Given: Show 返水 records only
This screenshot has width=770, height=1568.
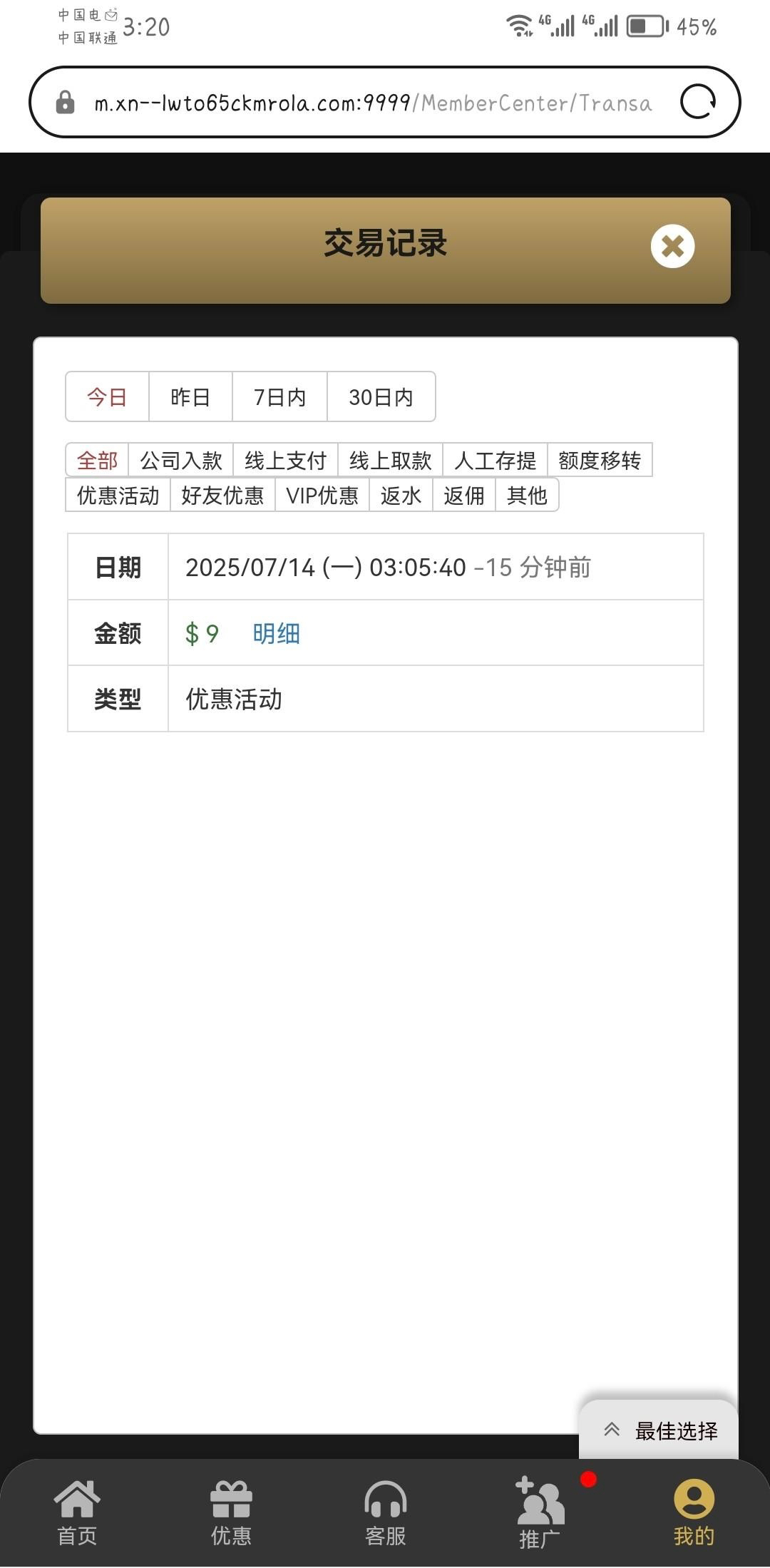Looking at the screenshot, I should click(x=401, y=496).
